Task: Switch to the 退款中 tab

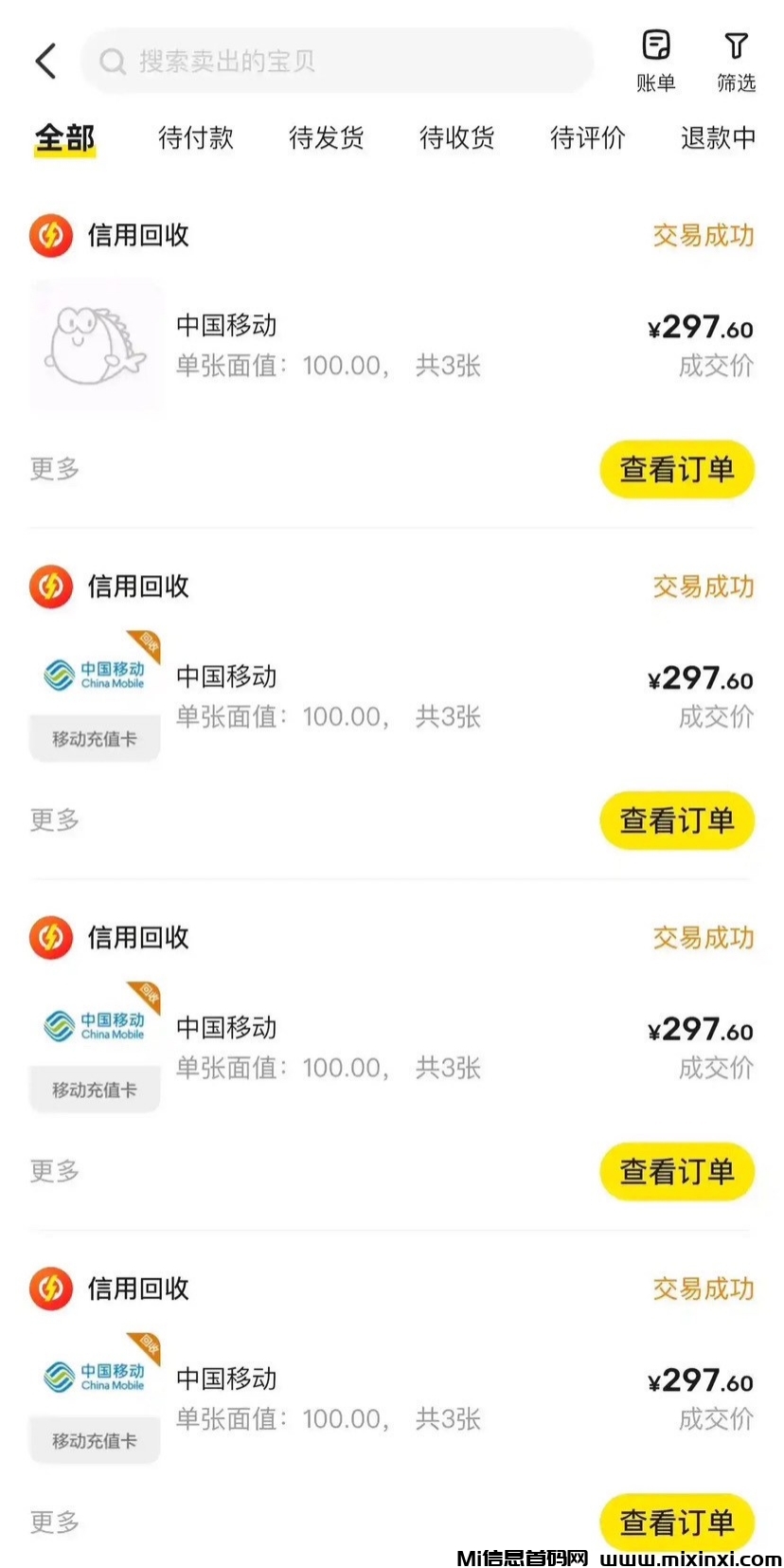Action: click(x=718, y=138)
